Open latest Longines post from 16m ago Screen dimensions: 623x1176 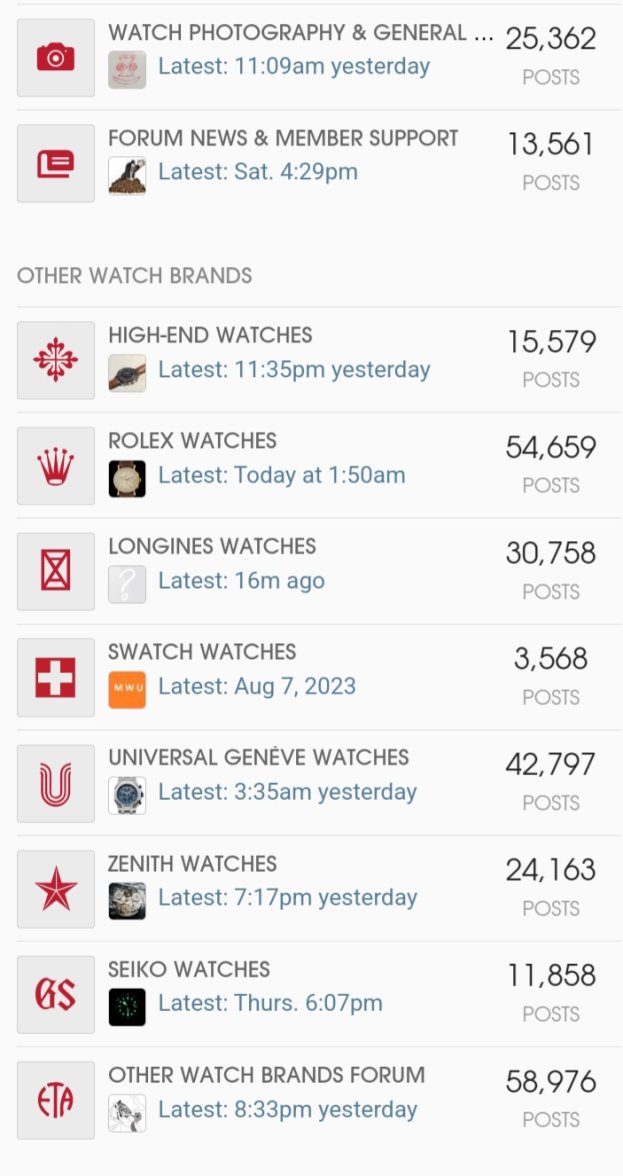[x=241, y=582]
